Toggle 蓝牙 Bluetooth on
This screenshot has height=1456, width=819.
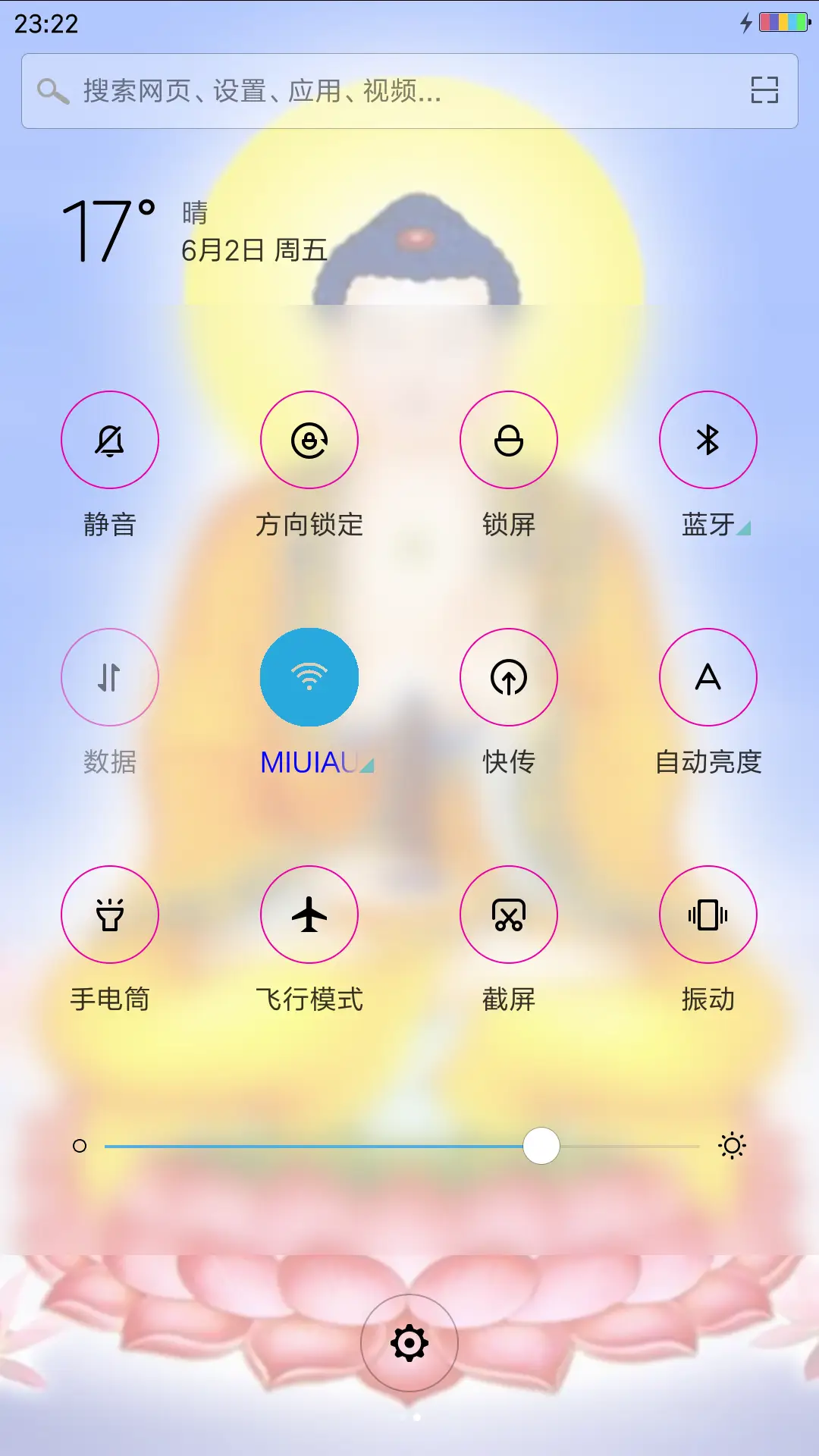(x=708, y=440)
